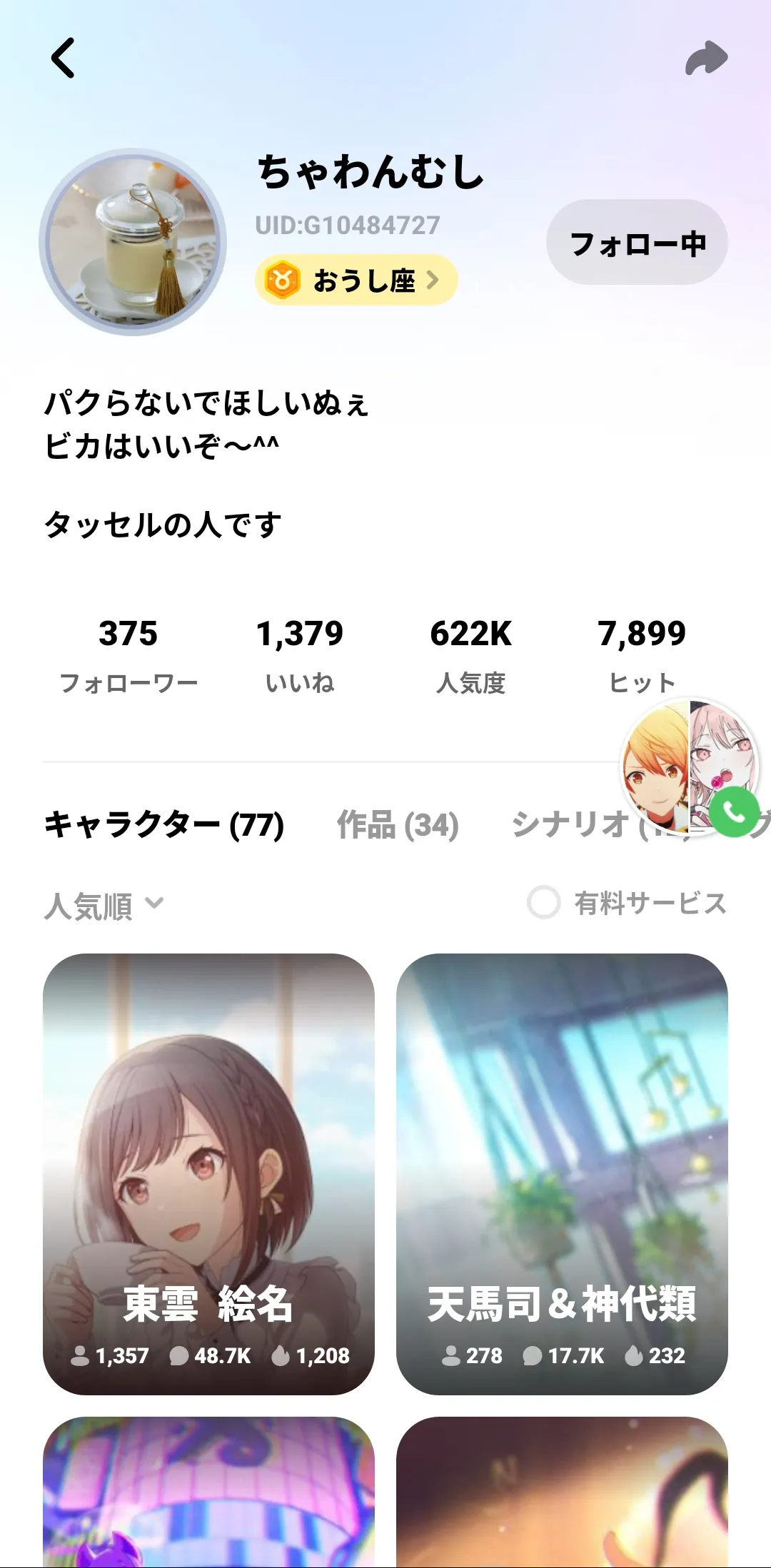The image size is (771, 1568).
Task: Open the 東雲 絵名 character card
Action: point(208,1173)
